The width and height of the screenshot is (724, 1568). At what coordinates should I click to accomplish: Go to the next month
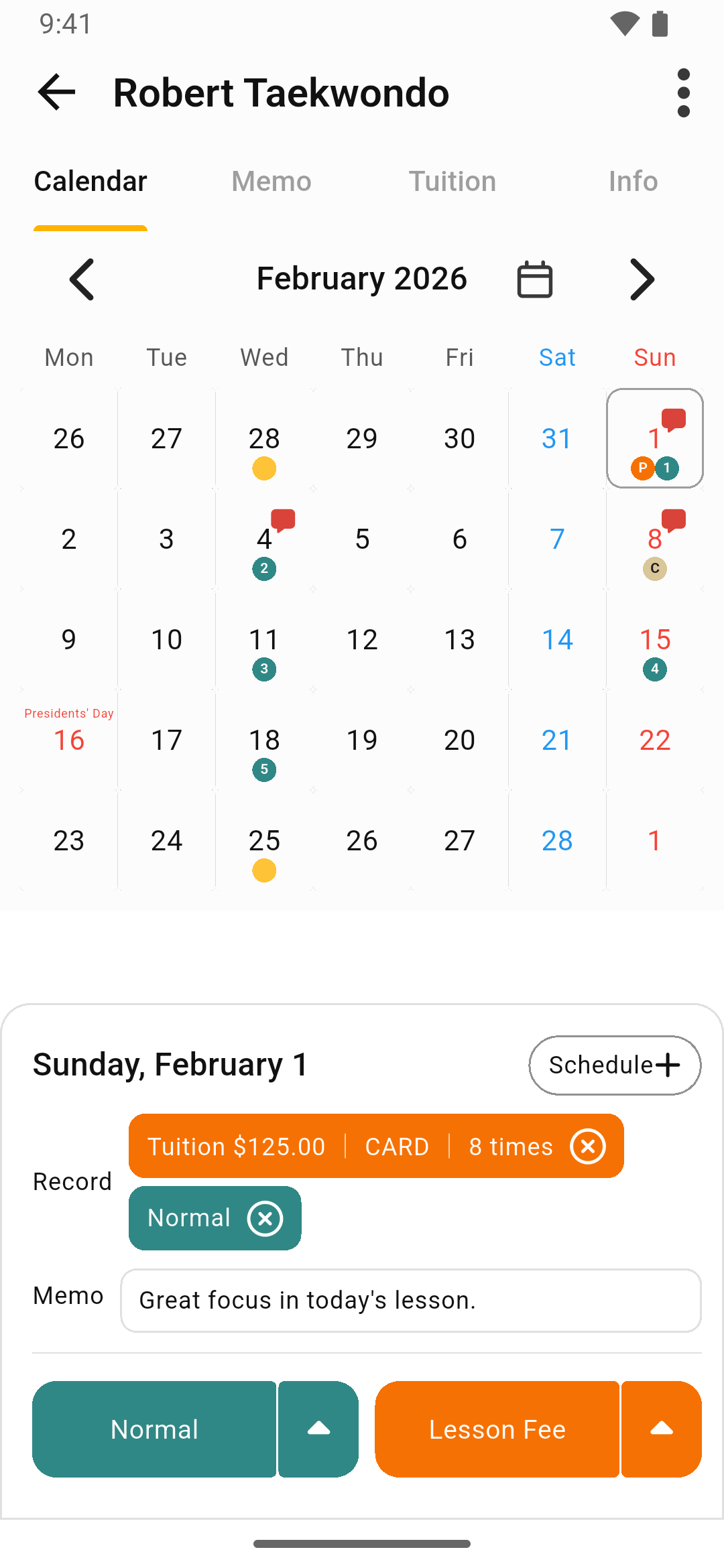642,279
